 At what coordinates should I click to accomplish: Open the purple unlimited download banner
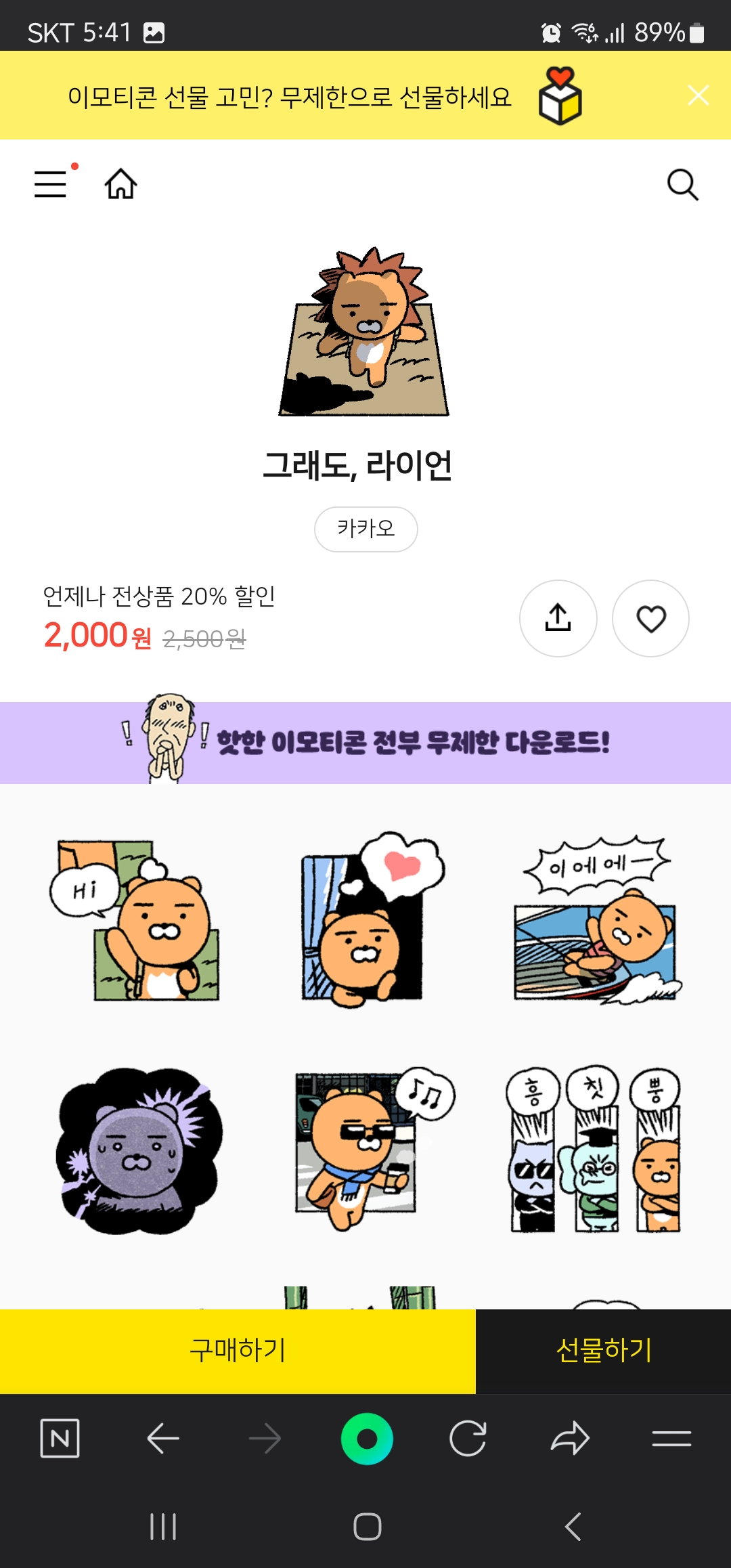pos(365,743)
